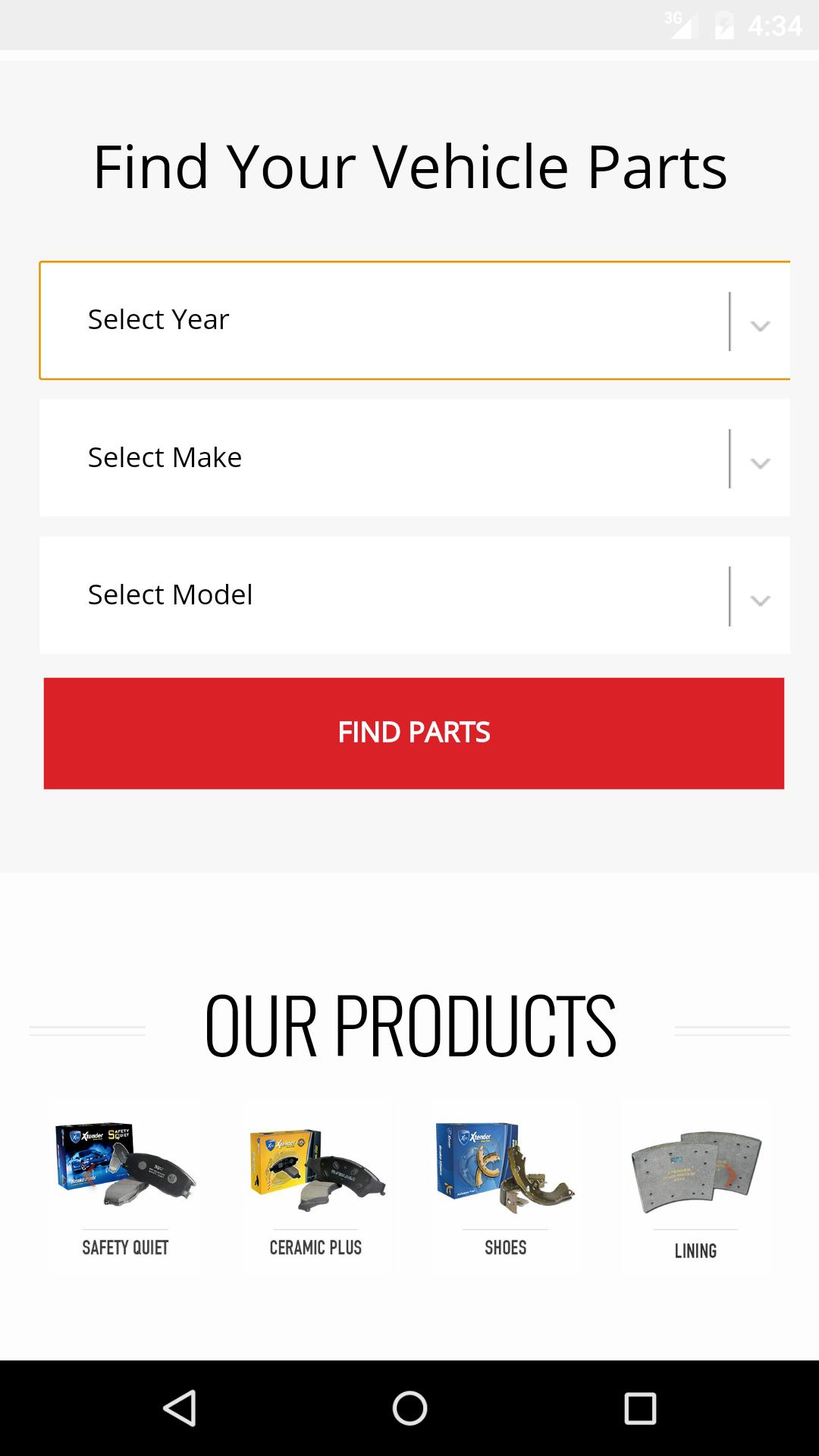819x1456 pixels.
Task: View the Shoes product
Action: (x=506, y=1187)
